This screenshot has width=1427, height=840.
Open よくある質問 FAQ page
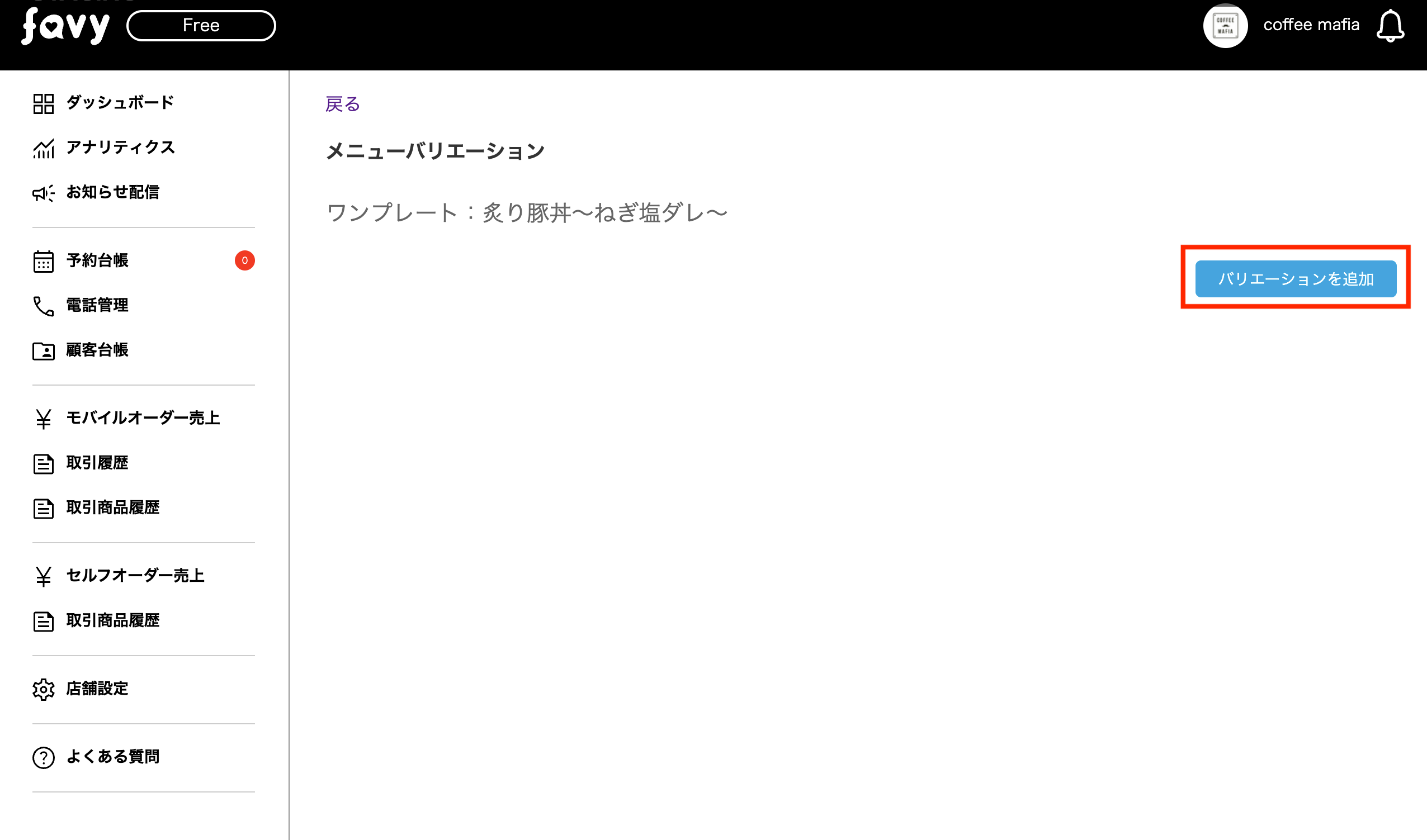pyautogui.click(x=112, y=757)
